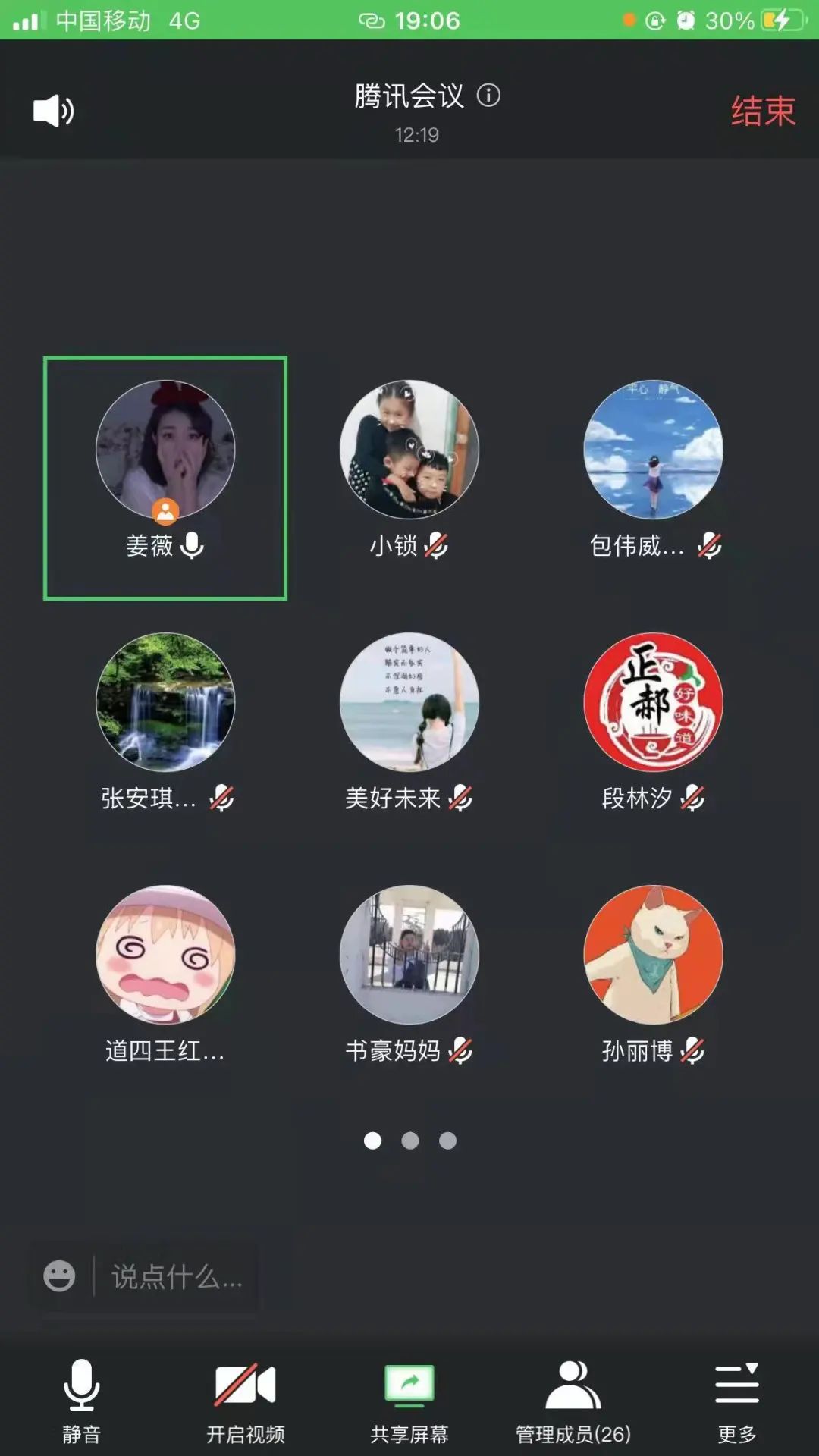Tap the 说点什么 chat input field
This screenshot has height=1456, width=819.
(176, 1277)
